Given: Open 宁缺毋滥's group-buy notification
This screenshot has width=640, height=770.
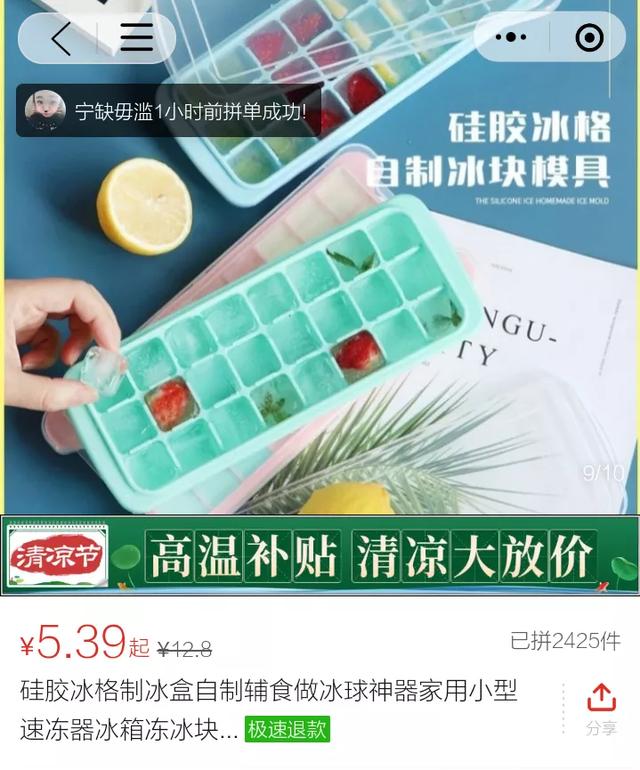Looking at the screenshot, I should coord(168,111).
